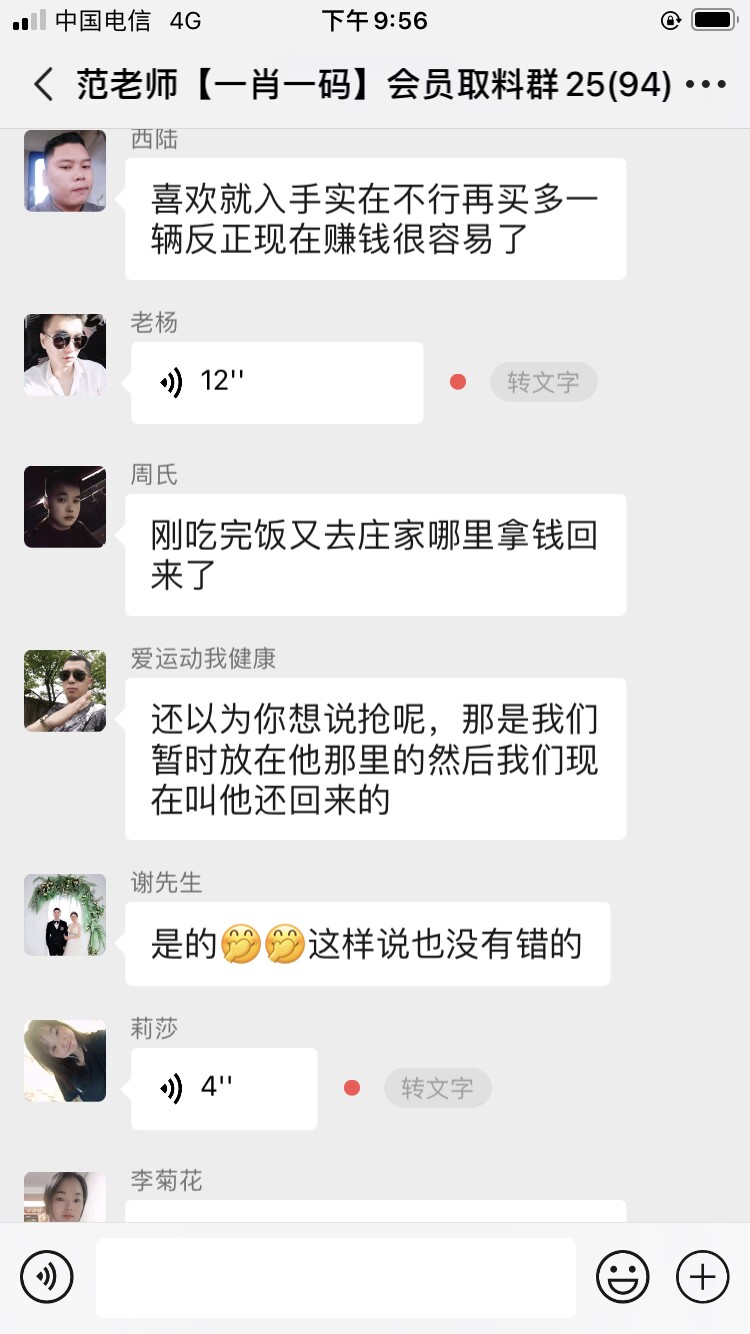Open the emoji picker

[x=622, y=1277]
